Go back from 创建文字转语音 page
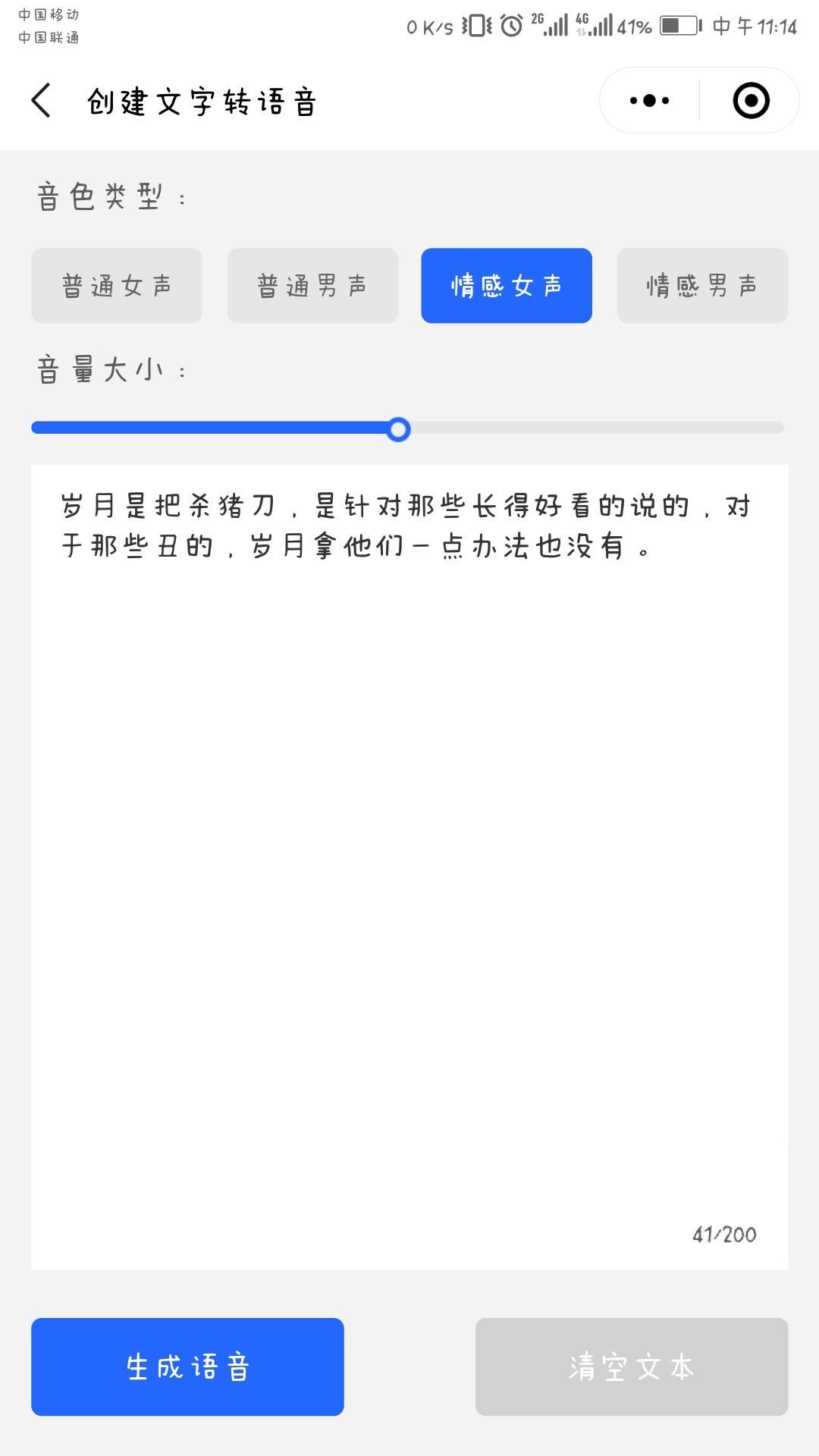 (41, 101)
